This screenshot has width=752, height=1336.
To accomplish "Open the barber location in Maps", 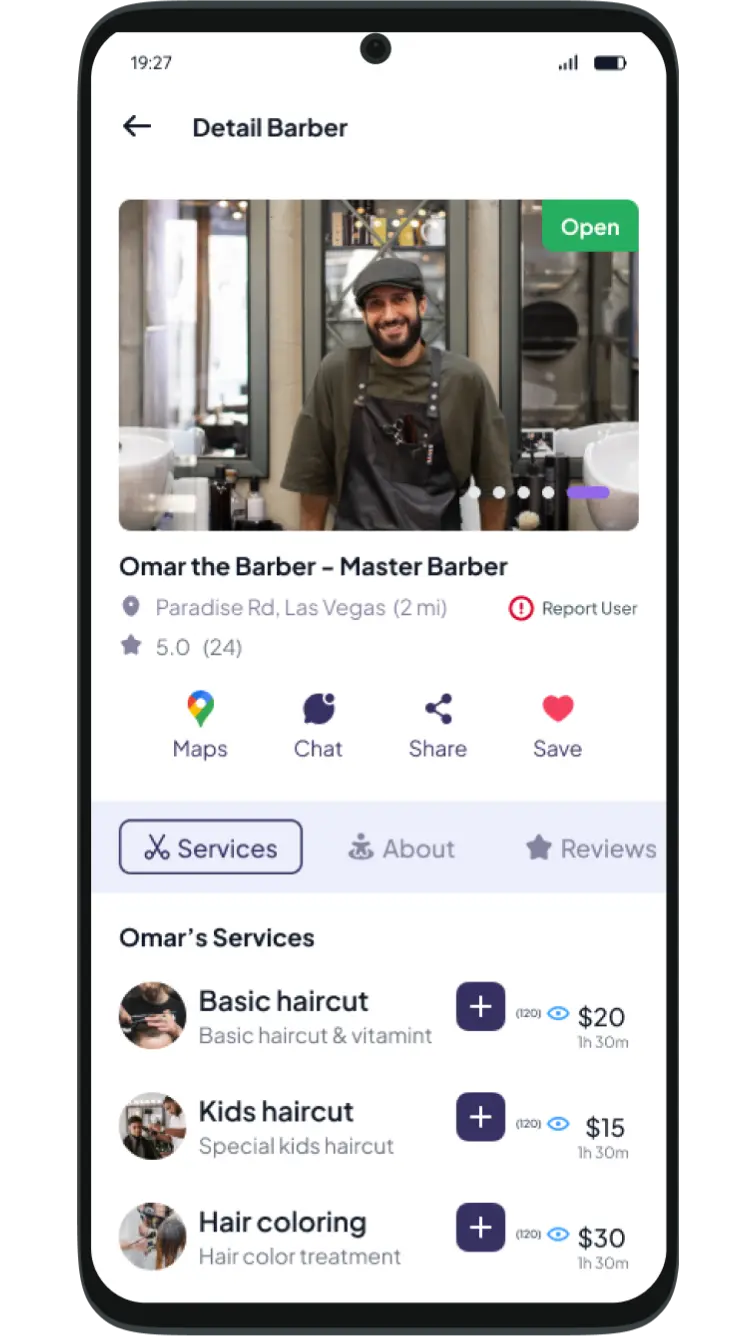I will [x=200, y=726].
